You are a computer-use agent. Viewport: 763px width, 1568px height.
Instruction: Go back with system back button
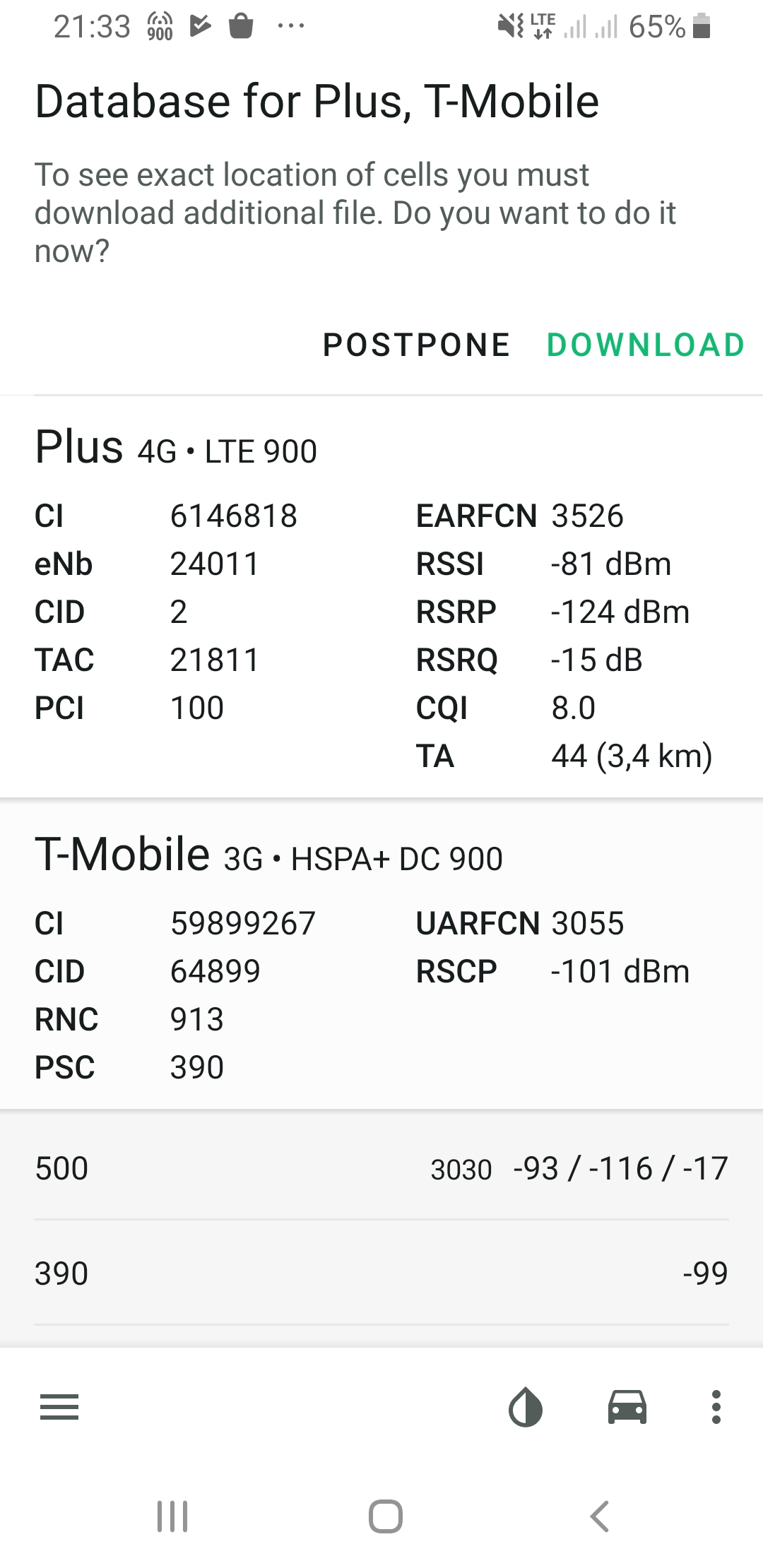tap(599, 1516)
